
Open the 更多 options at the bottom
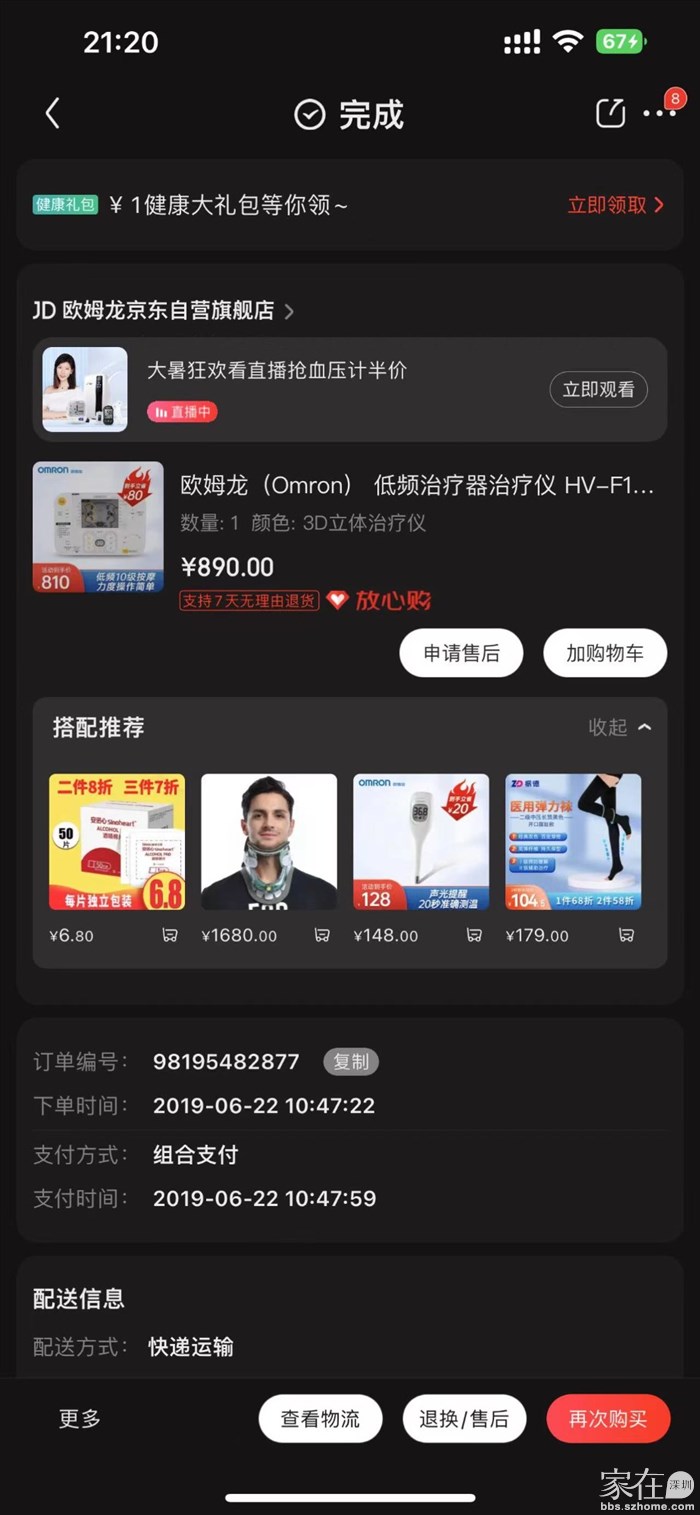coord(80,1418)
